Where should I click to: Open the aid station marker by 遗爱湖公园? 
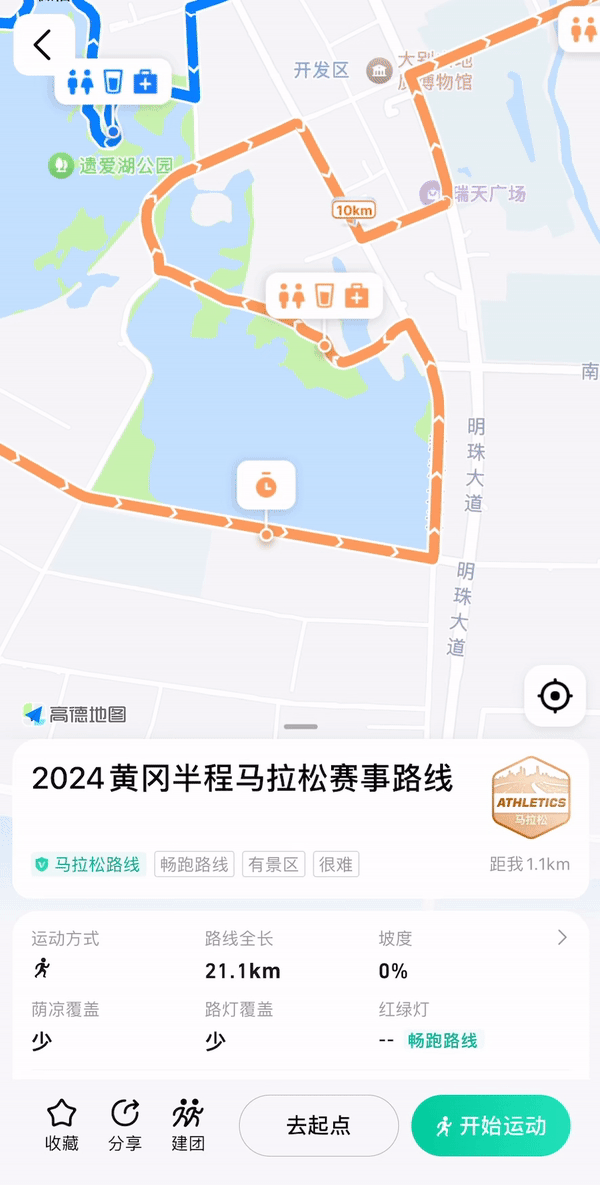[x=113, y=81]
